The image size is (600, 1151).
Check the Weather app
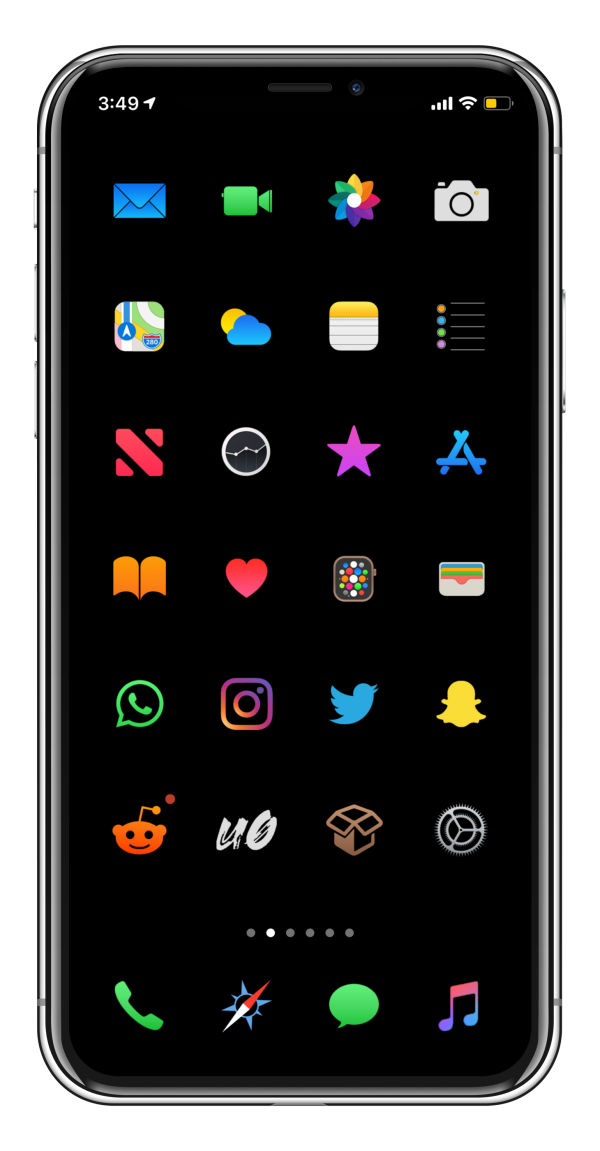(246, 327)
